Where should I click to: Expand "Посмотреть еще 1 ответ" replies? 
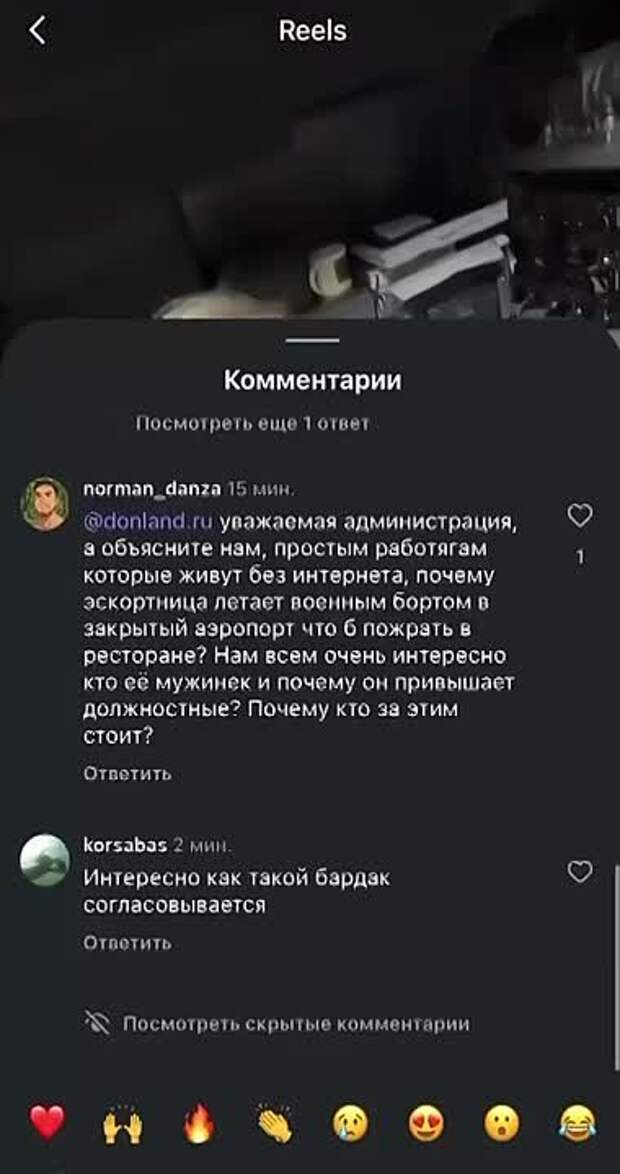253,424
